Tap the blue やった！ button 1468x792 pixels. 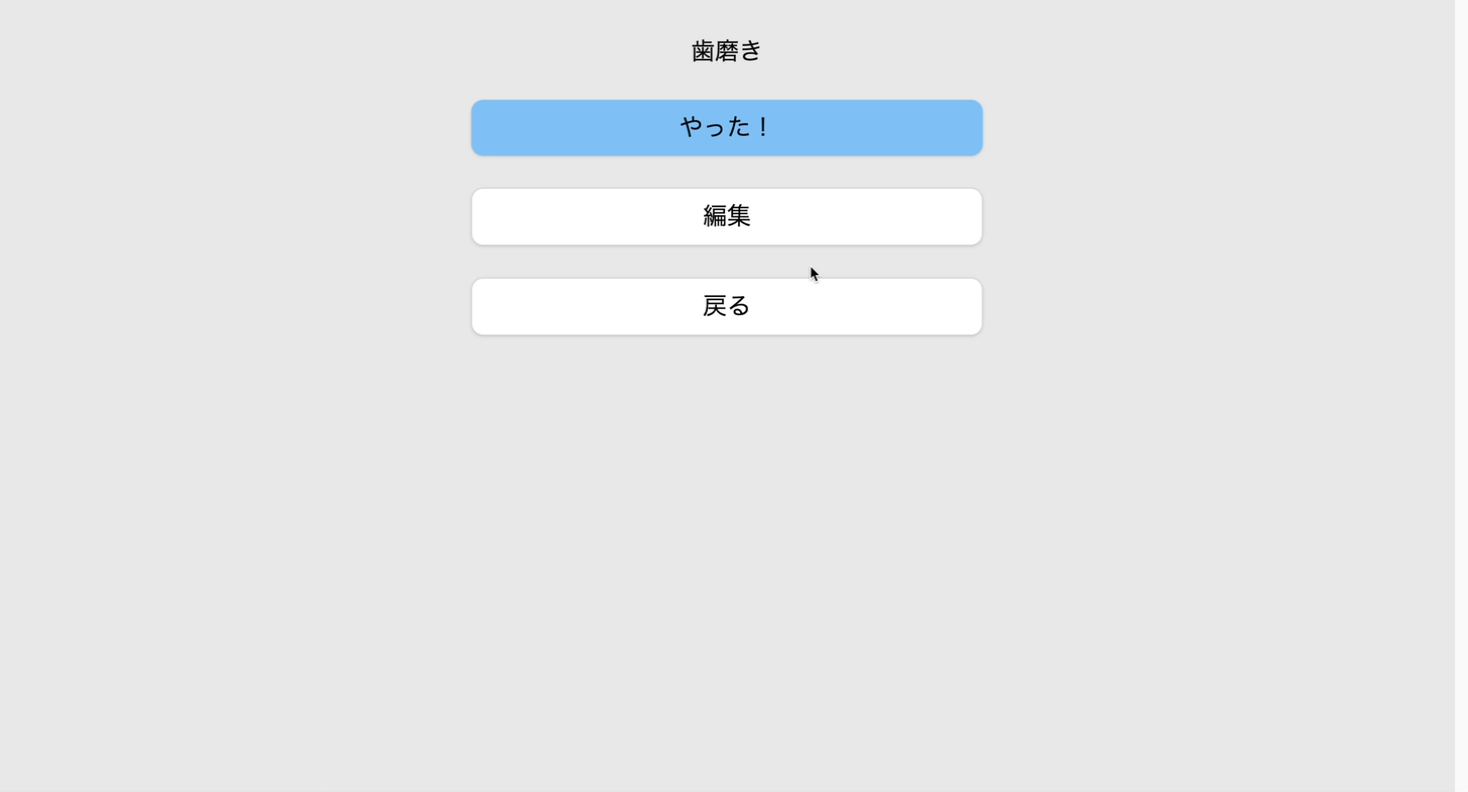tap(726, 128)
